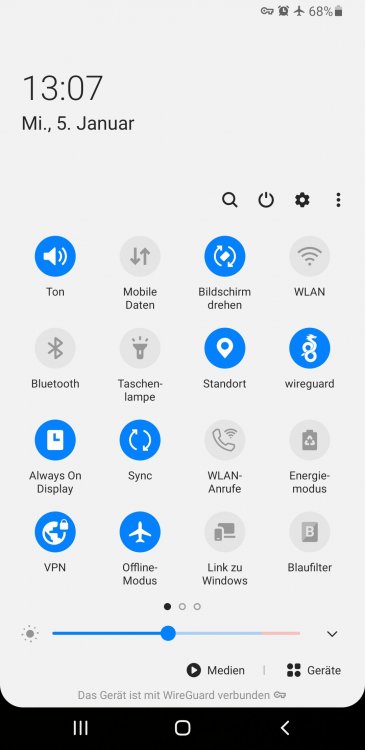Expand brightness options with the chevron
Image resolution: width=365 pixels, height=750 pixels.
point(332,634)
